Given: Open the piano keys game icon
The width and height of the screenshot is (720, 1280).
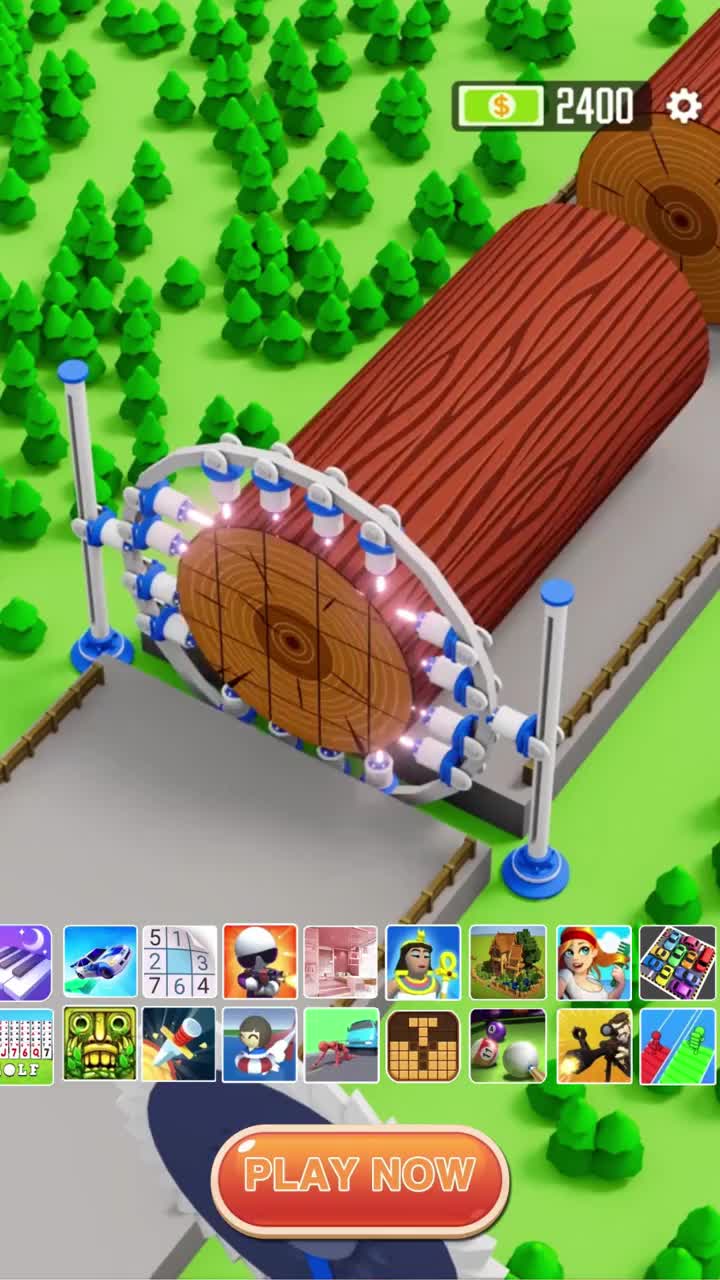Looking at the screenshot, I should pos(25,962).
